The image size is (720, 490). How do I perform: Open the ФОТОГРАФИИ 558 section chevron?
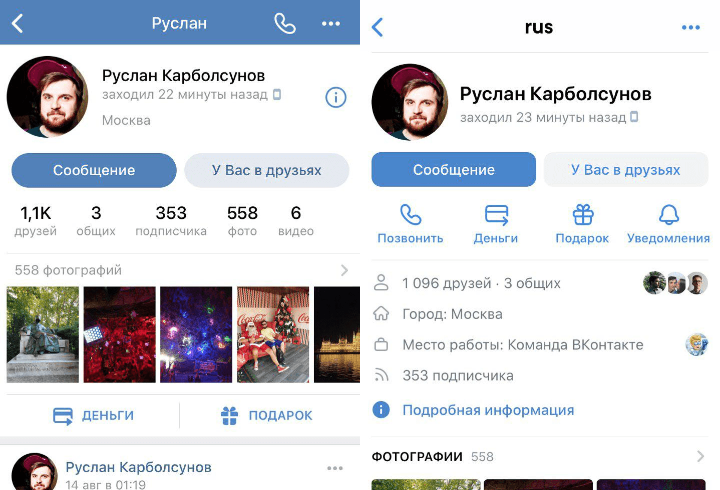(700, 457)
